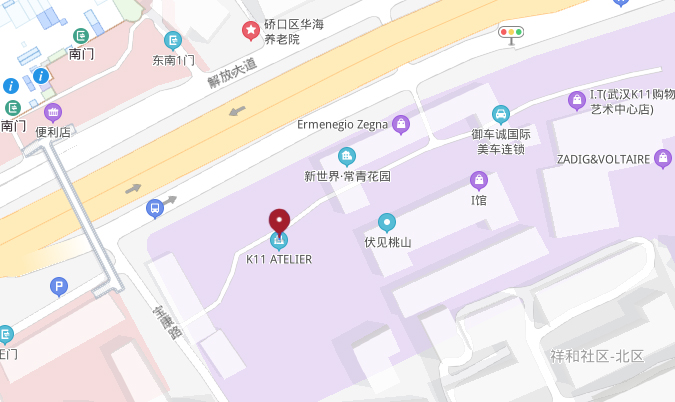Select the 东南1门 entrance marker
This screenshot has height=402, width=675.
[x=174, y=41]
